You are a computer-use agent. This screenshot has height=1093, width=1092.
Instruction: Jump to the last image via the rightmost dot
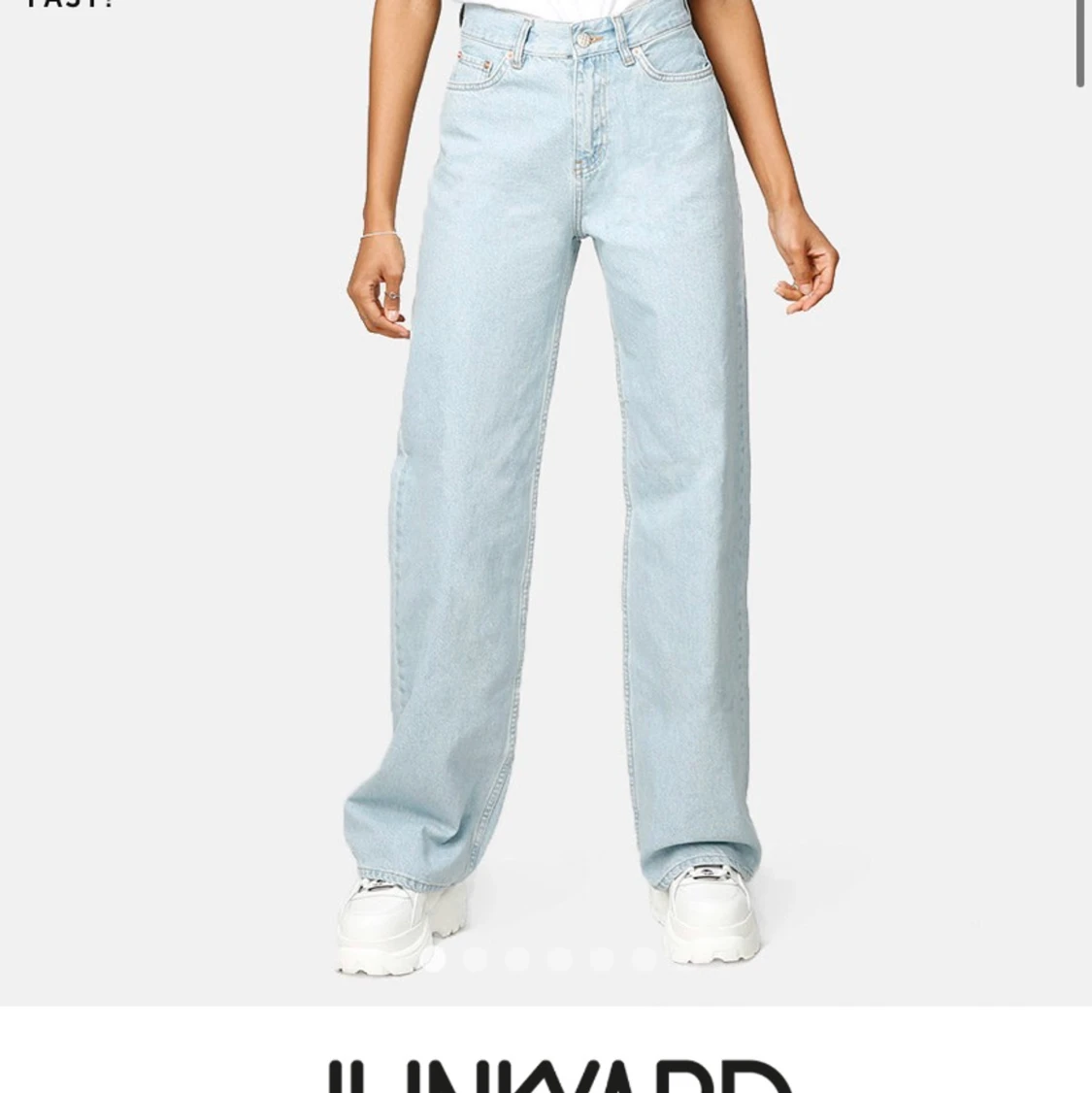(645, 959)
